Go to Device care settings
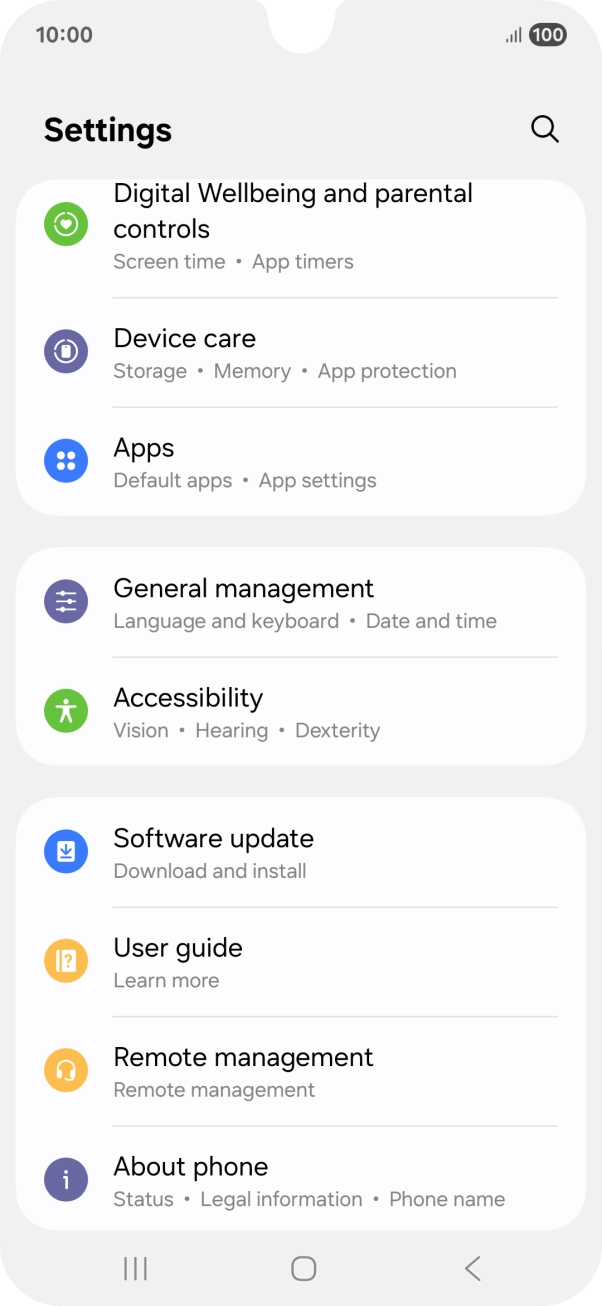The width and height of the screenshot is (602, 1306). coord(300,352)
